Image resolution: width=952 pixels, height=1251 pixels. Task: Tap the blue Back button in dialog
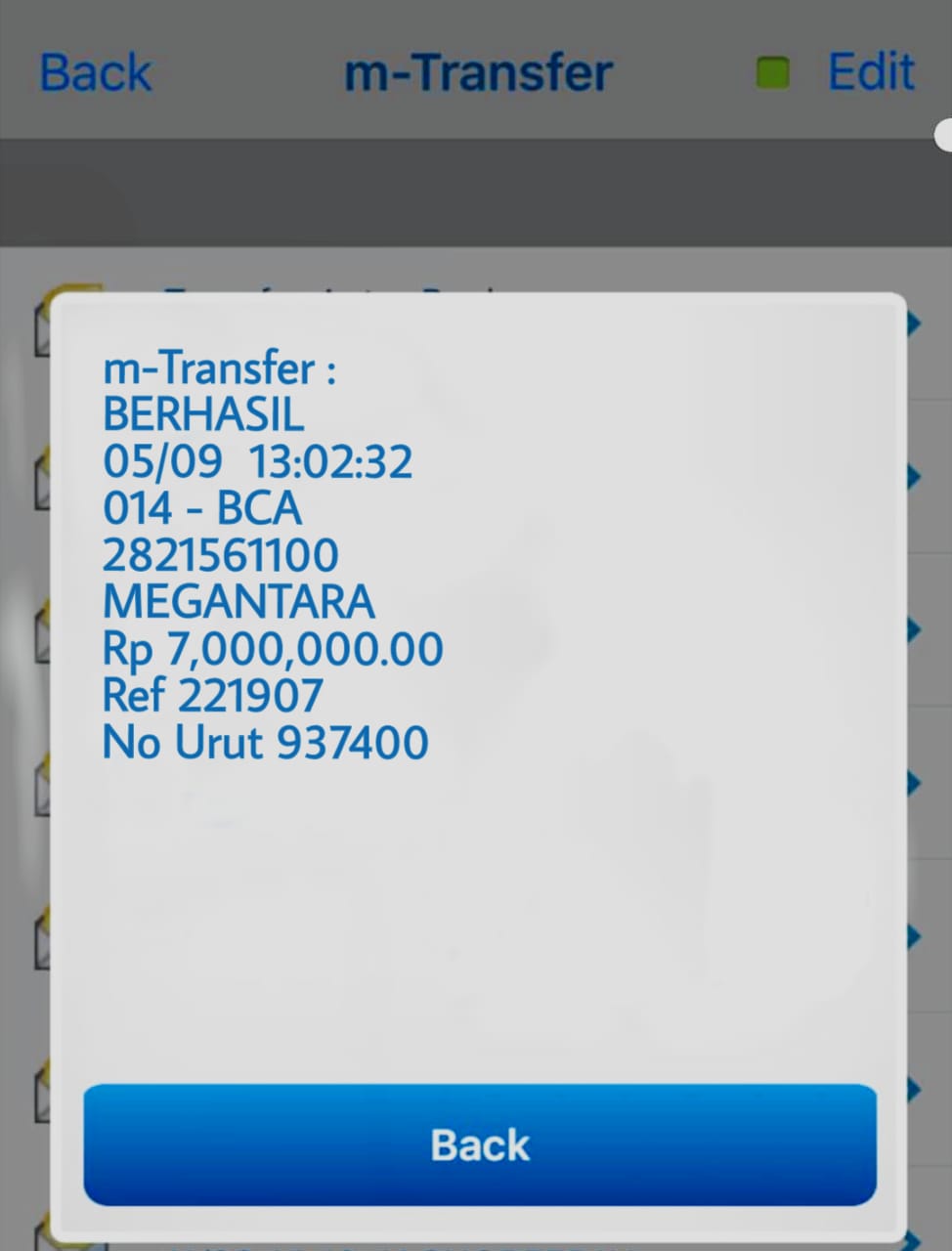(480, 1144)
